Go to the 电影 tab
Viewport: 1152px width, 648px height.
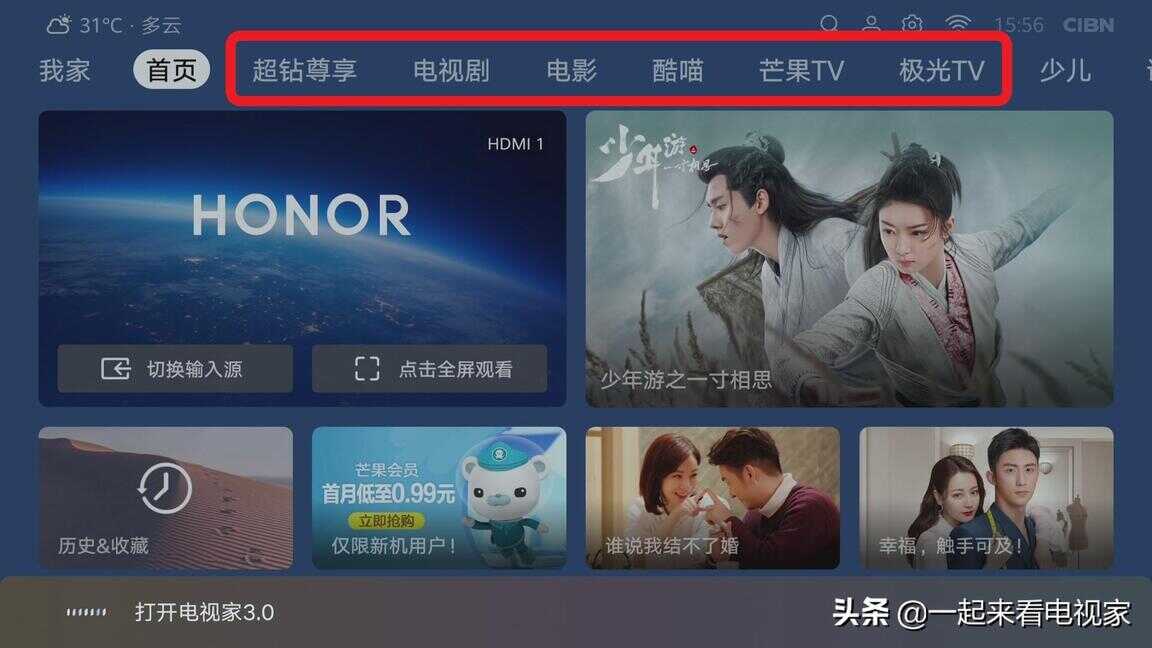572,70
